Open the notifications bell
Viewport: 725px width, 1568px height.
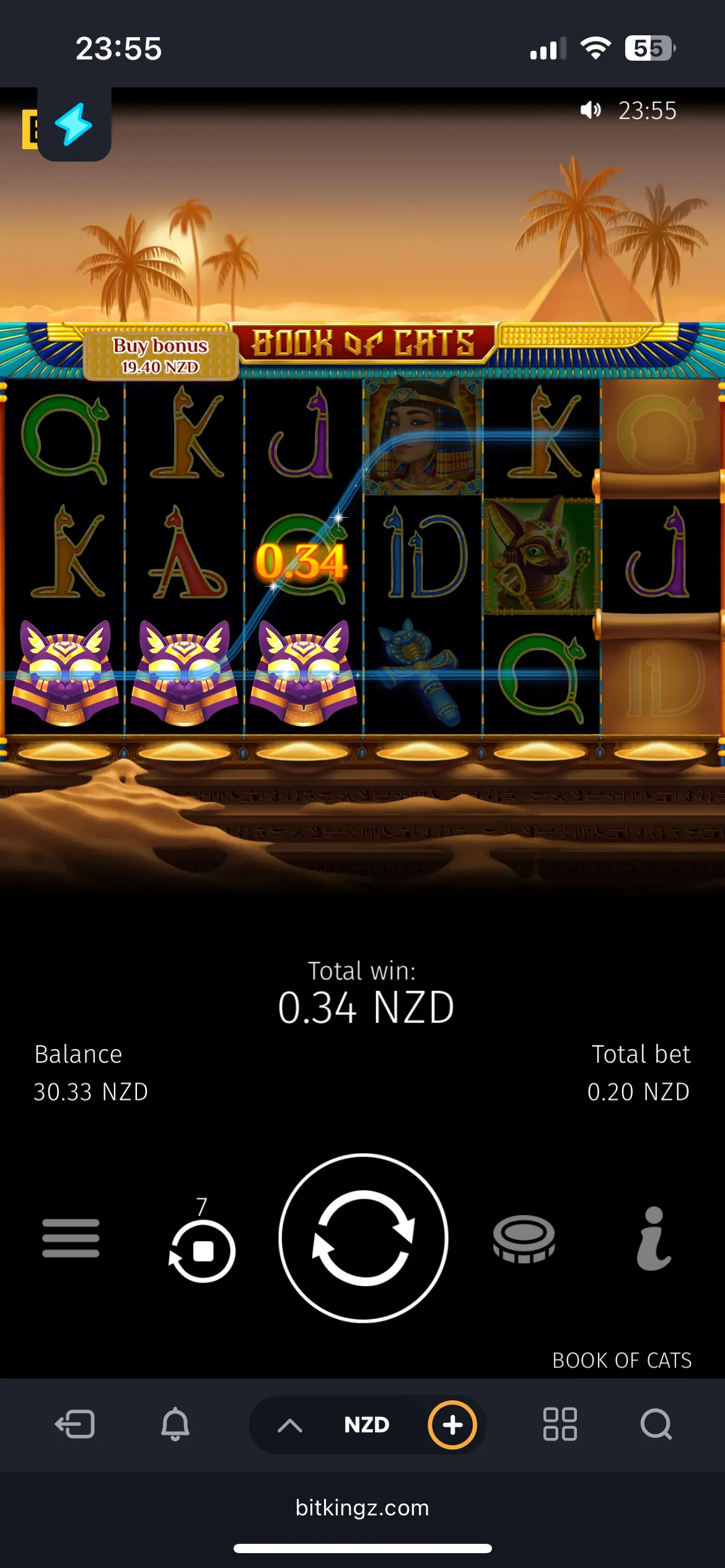175,1424
